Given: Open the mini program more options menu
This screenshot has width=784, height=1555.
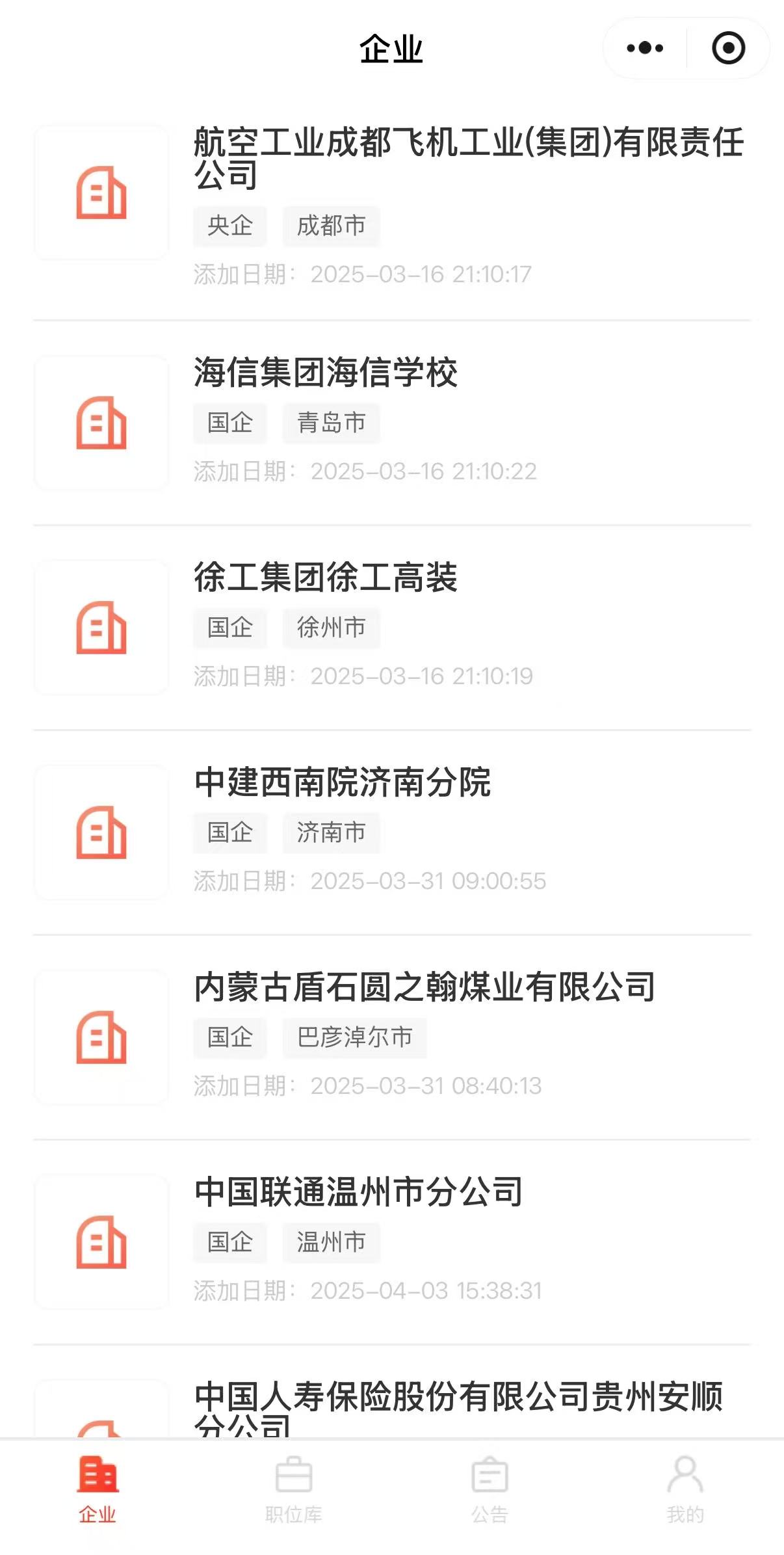Looking at the screenshot, I should pyautogui.click(x=644, y=48).
